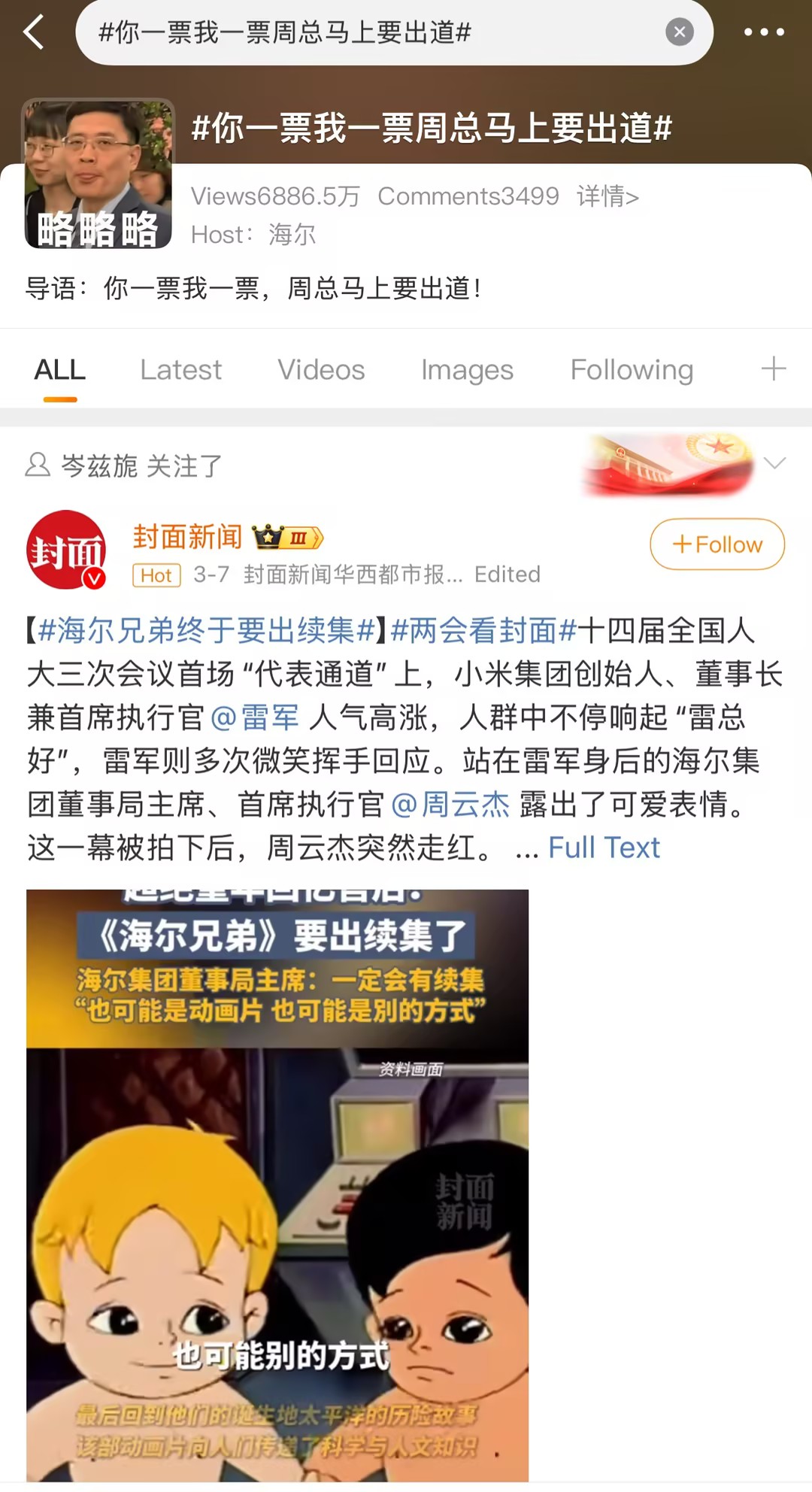Image resolution: width=812 pixels, height=1492 pixels.
Task: Open the #两会看封面# hashtag link
Action: point(483,630)
